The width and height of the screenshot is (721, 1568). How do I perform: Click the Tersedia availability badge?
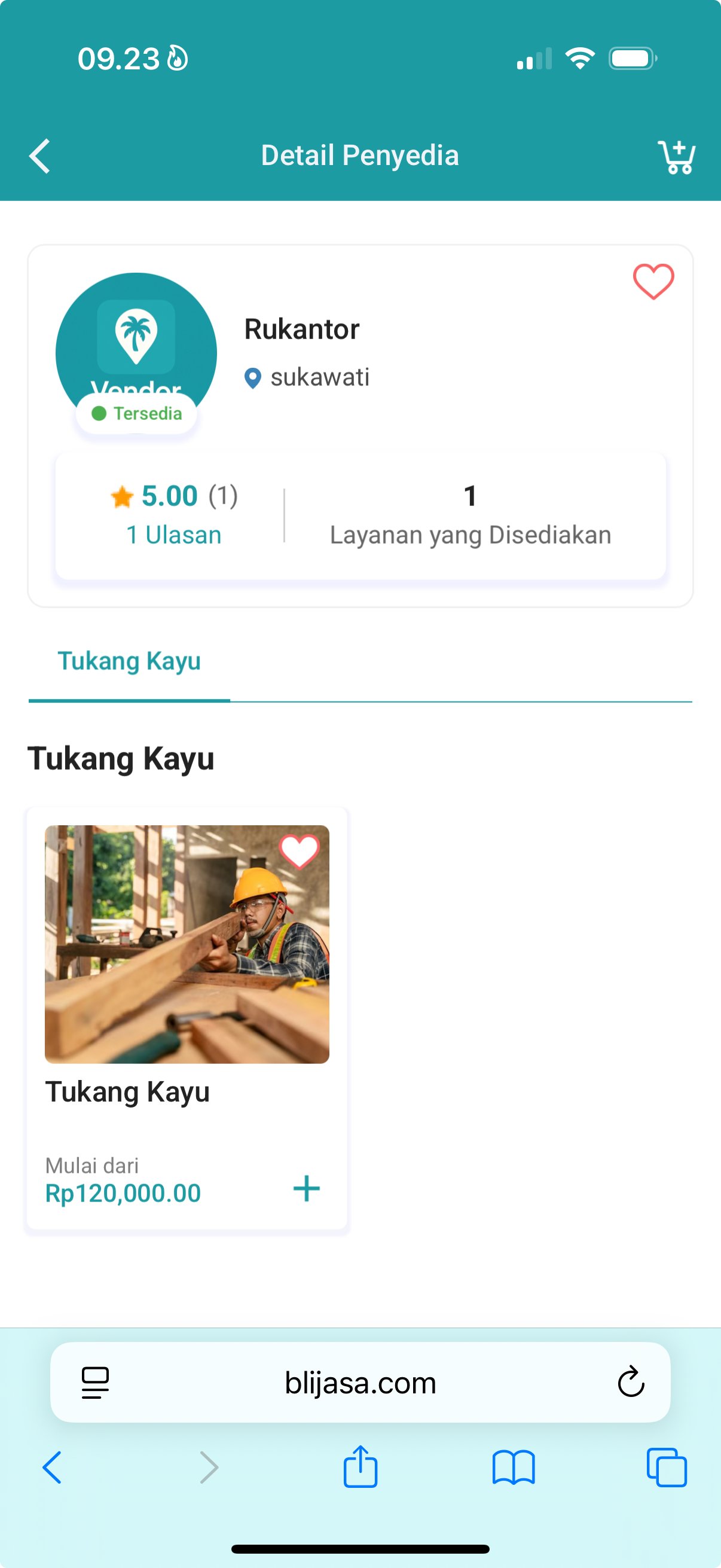pyautogui.click(x=135, y=414)
